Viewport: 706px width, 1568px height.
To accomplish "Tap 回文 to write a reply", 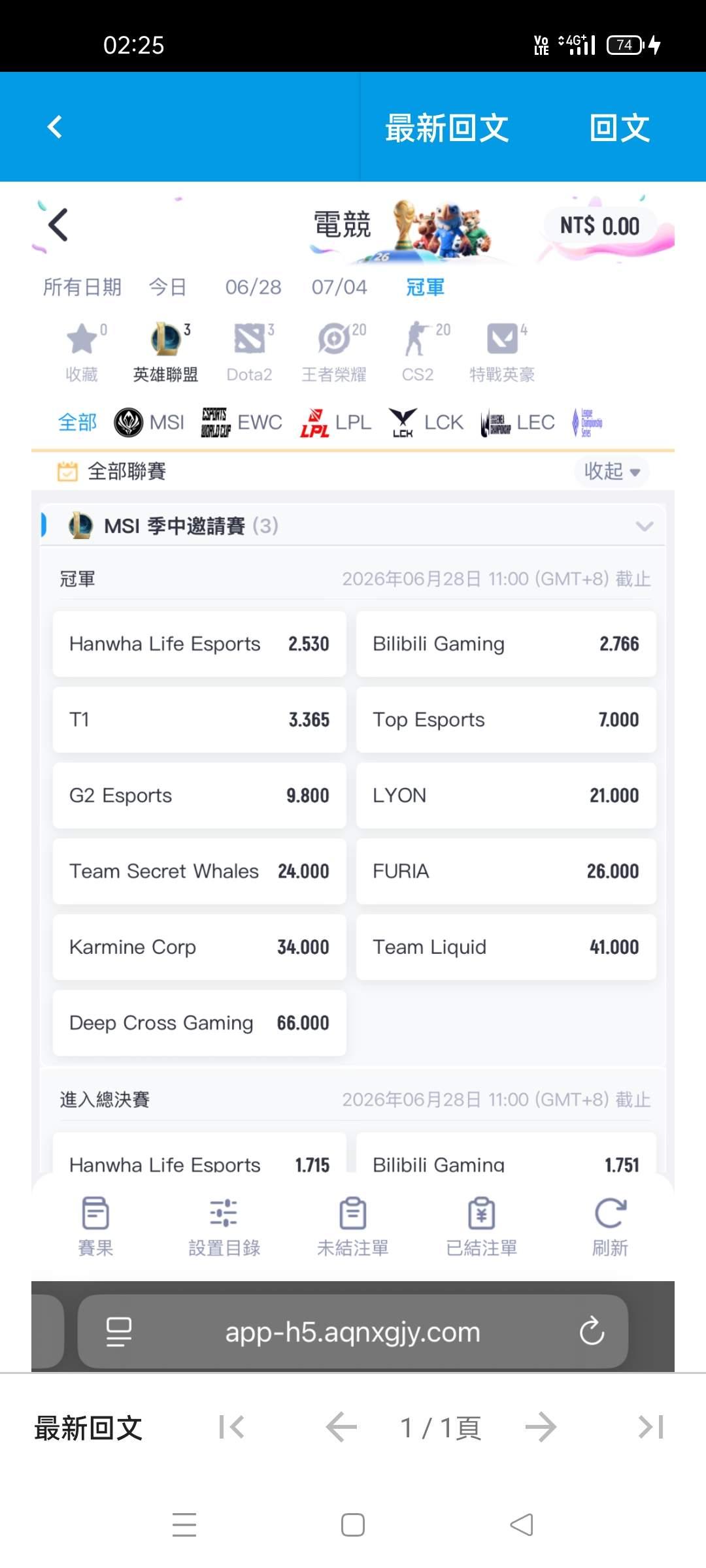I will [619, 127].
